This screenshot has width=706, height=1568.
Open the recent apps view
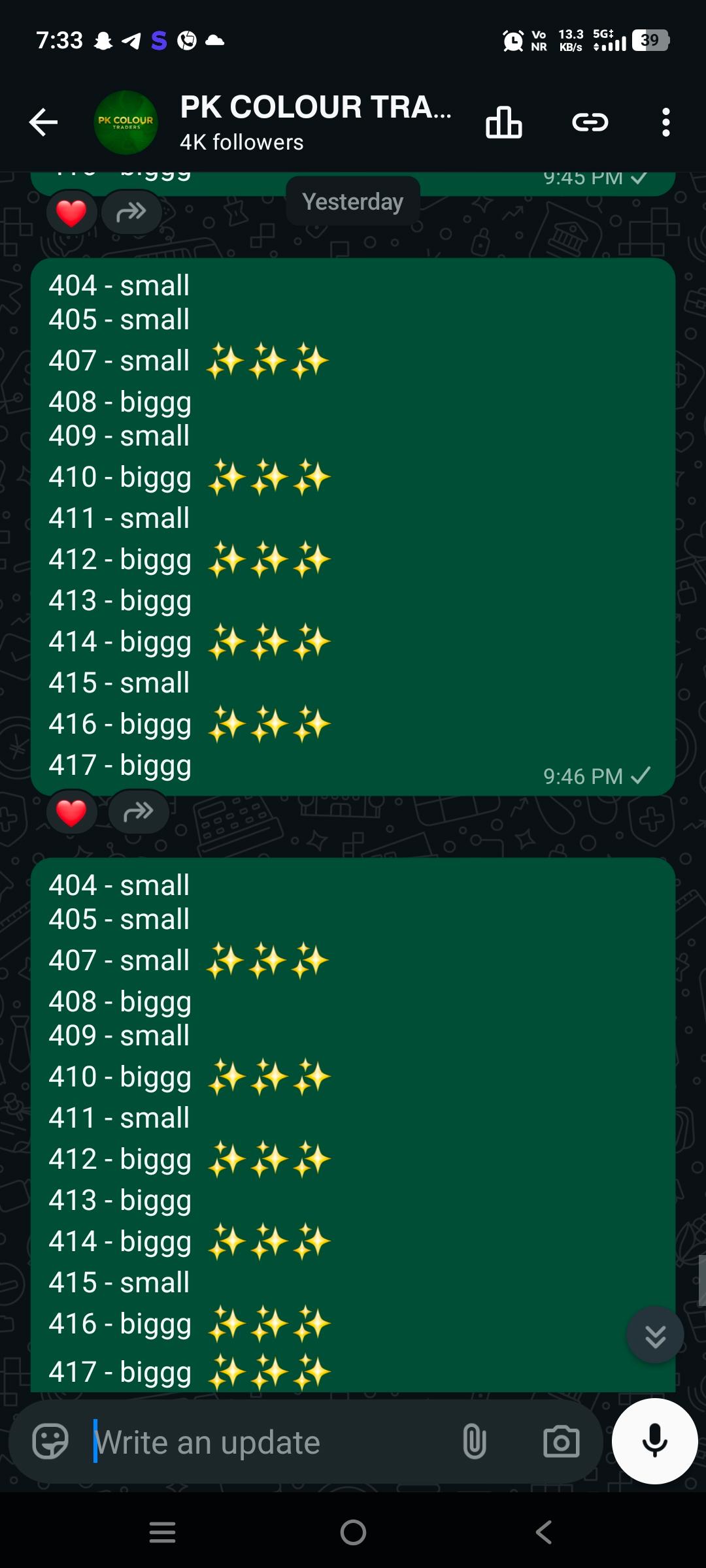pos(163,1532)
